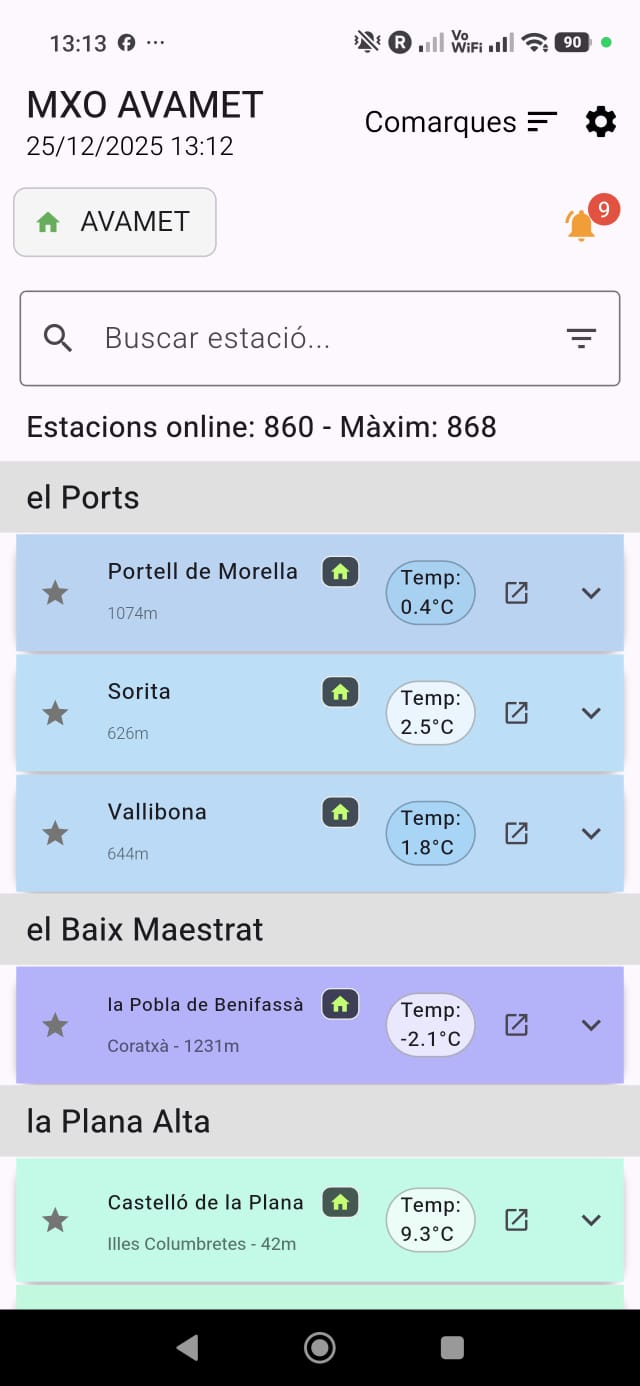This screenshot has height=1386, width=640.
Task: Open the filter icon in the search box
Action: [x=581, y=338]
